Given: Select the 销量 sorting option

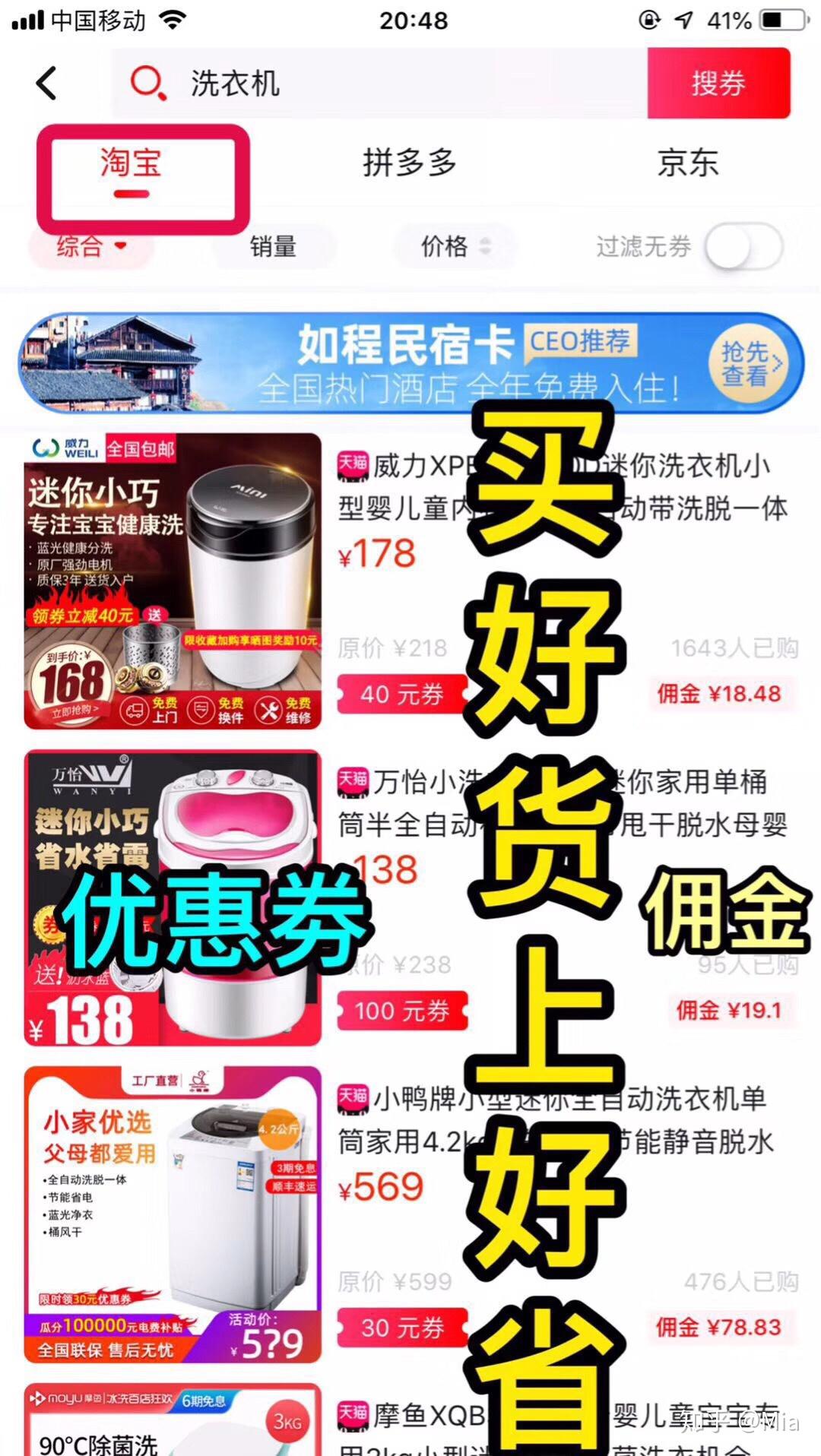Looking at the screenshot, I should (x=274, y=246).
